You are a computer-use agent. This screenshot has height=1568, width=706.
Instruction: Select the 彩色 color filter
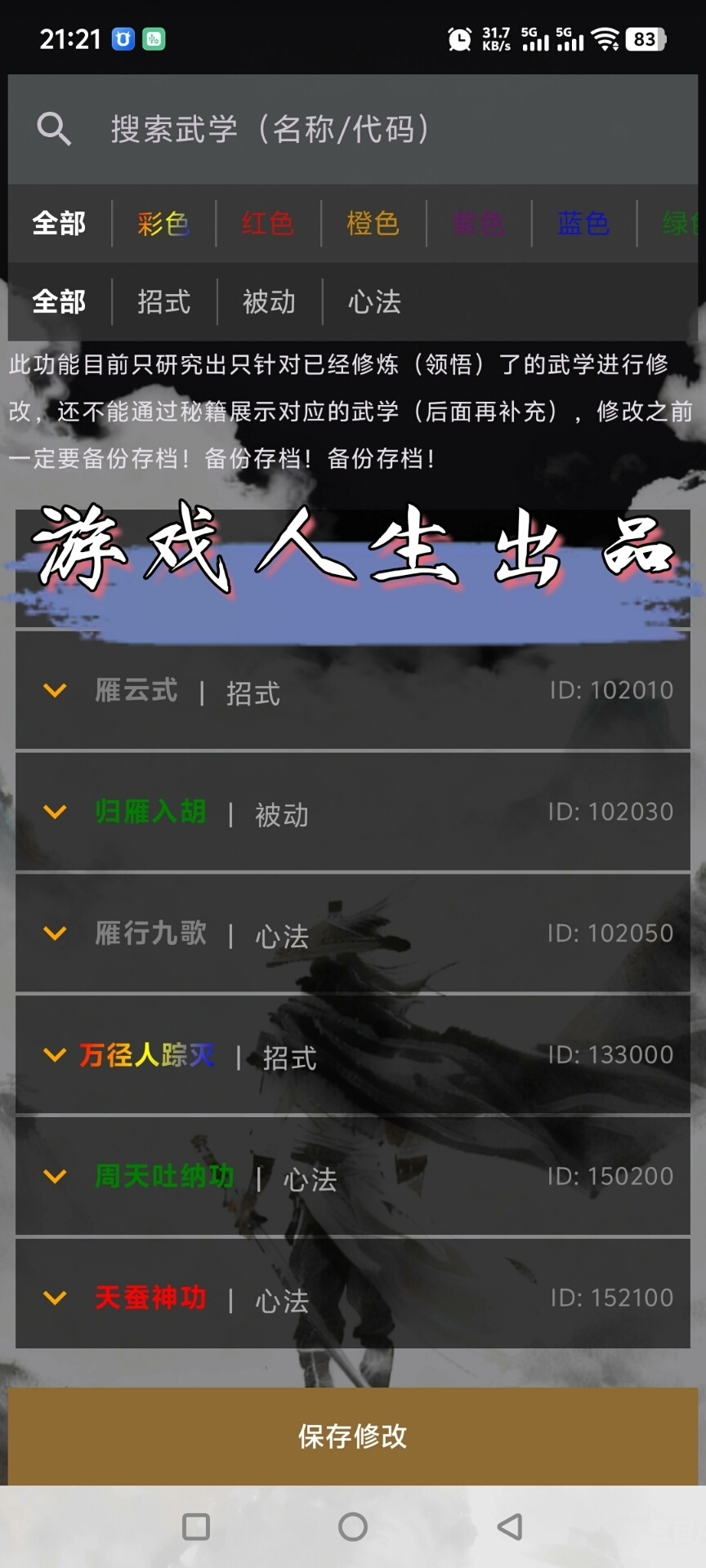click(163, 223)
